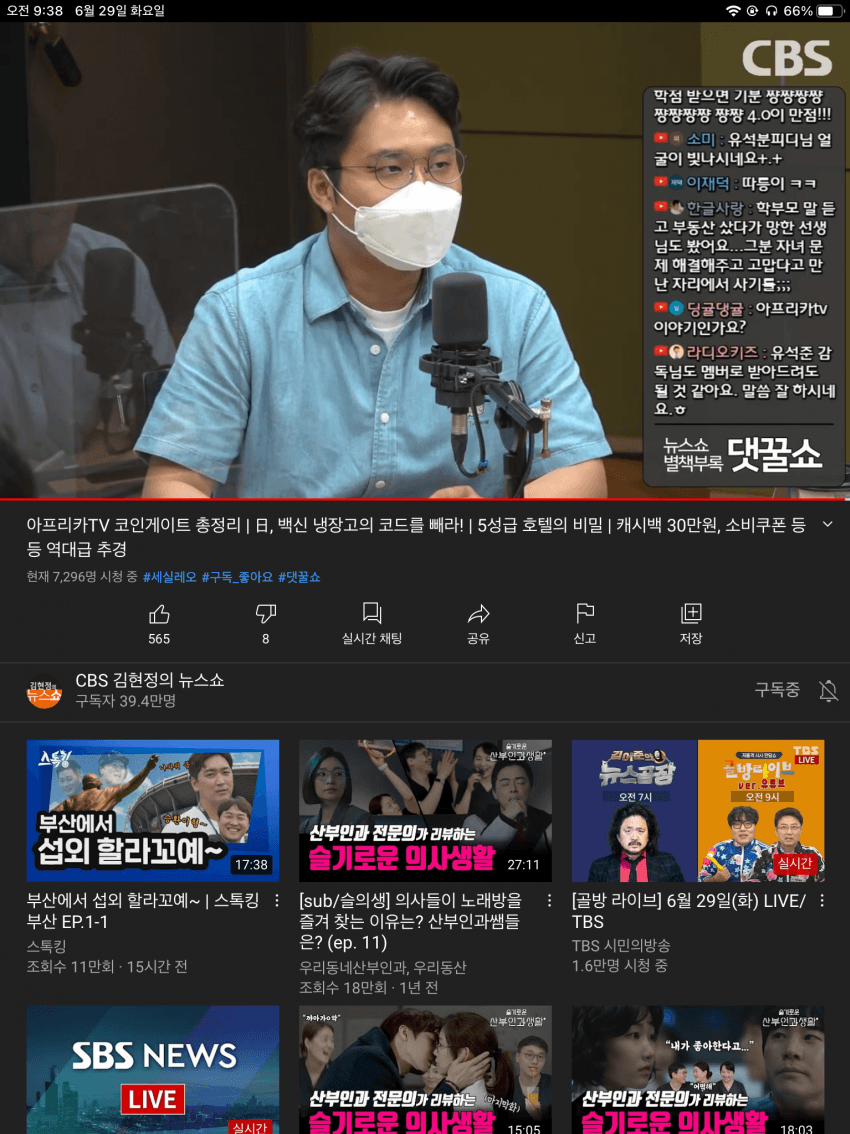Screen dimensions: 850x1134
Task: Expand the video description chevron
Action: click(x=827, y=525)
